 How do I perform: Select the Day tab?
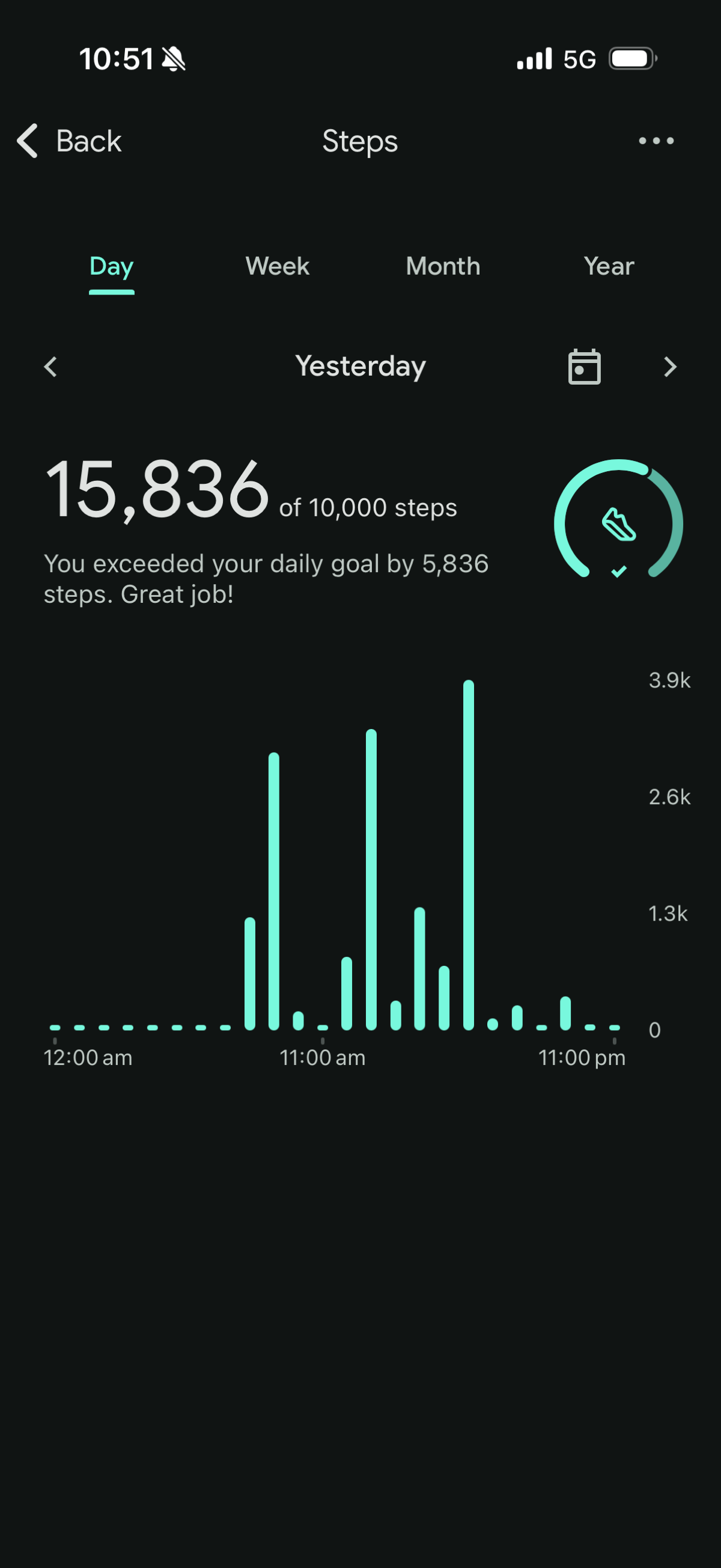[111, 267]
